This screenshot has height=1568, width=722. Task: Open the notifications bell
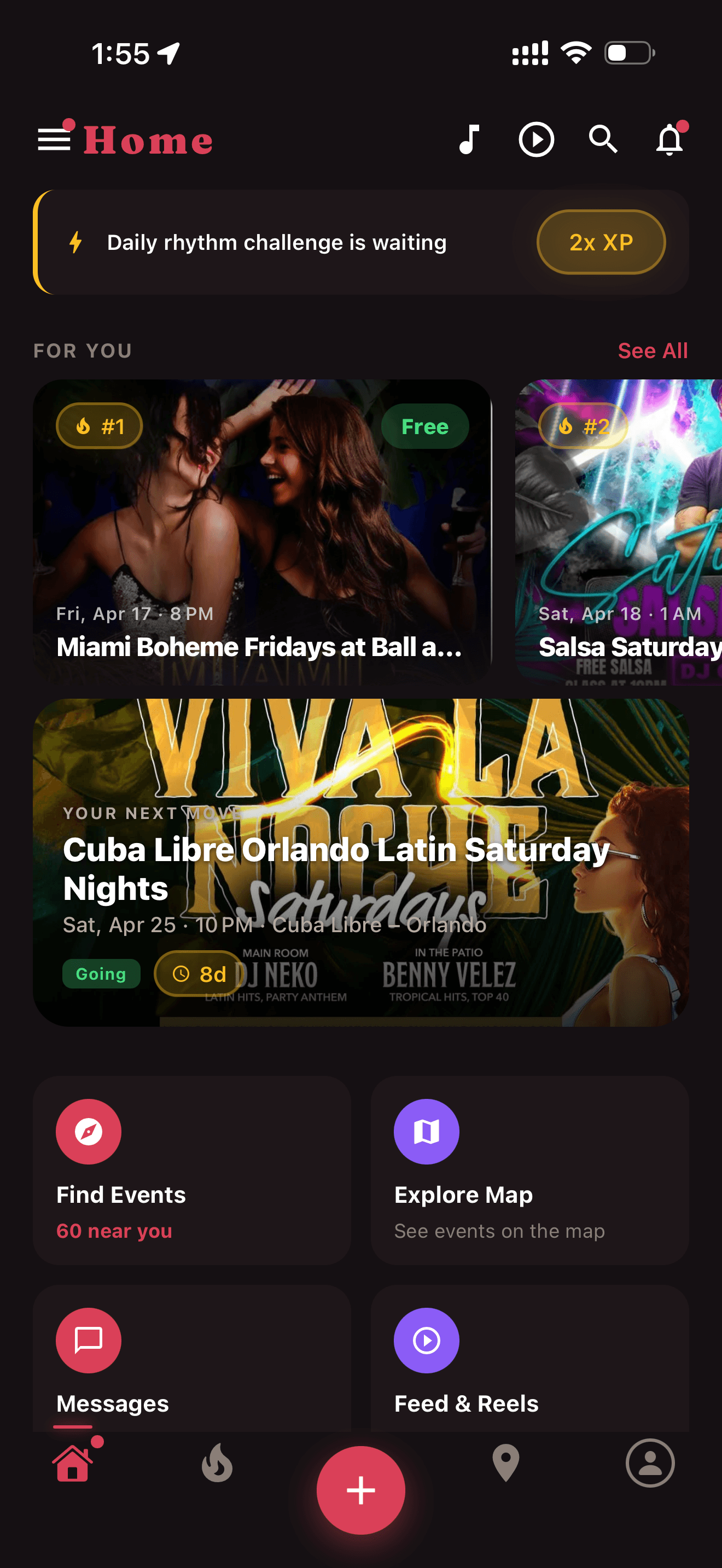pos(669,139)
